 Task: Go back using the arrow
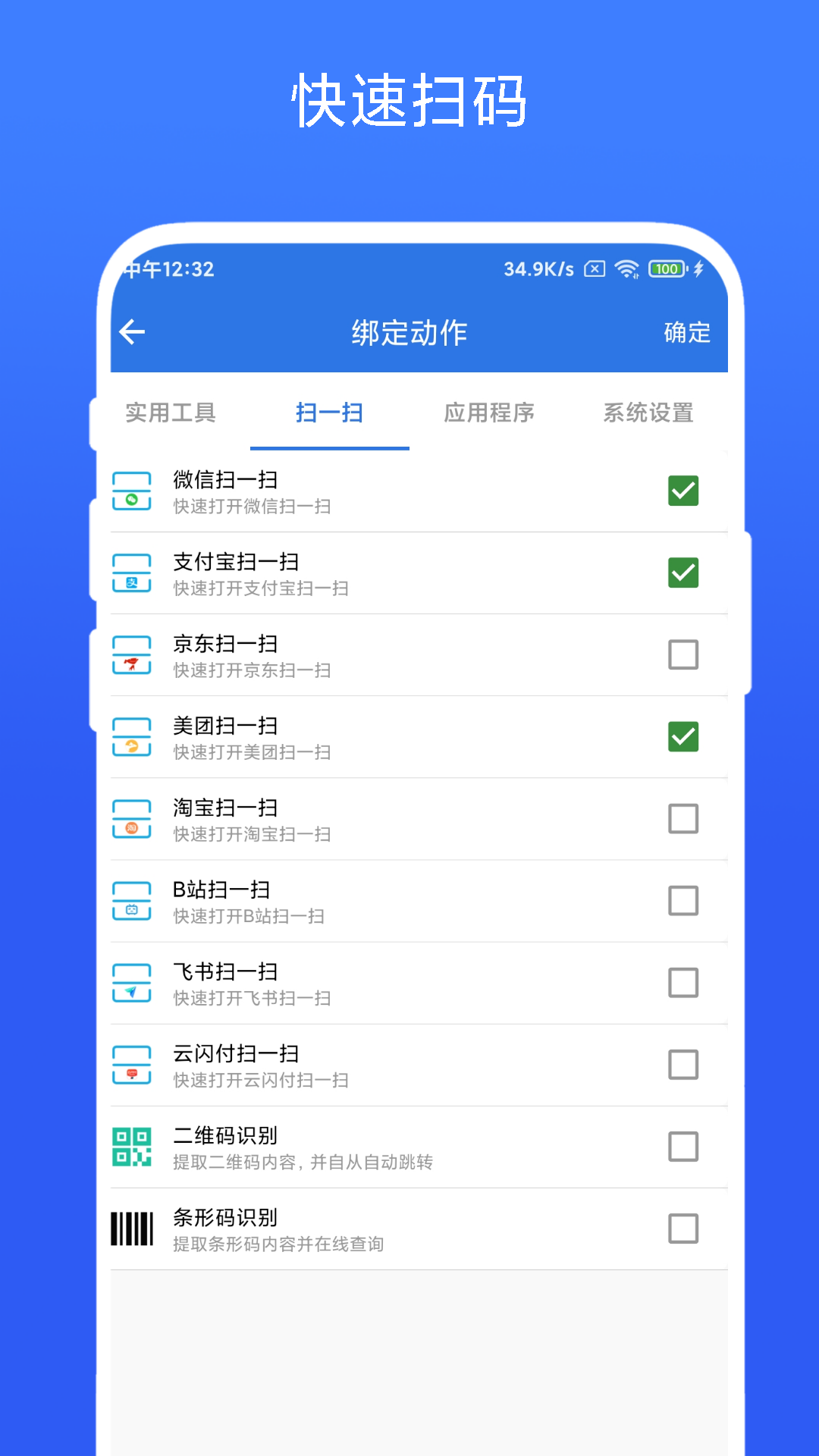(x=133, y=332)
